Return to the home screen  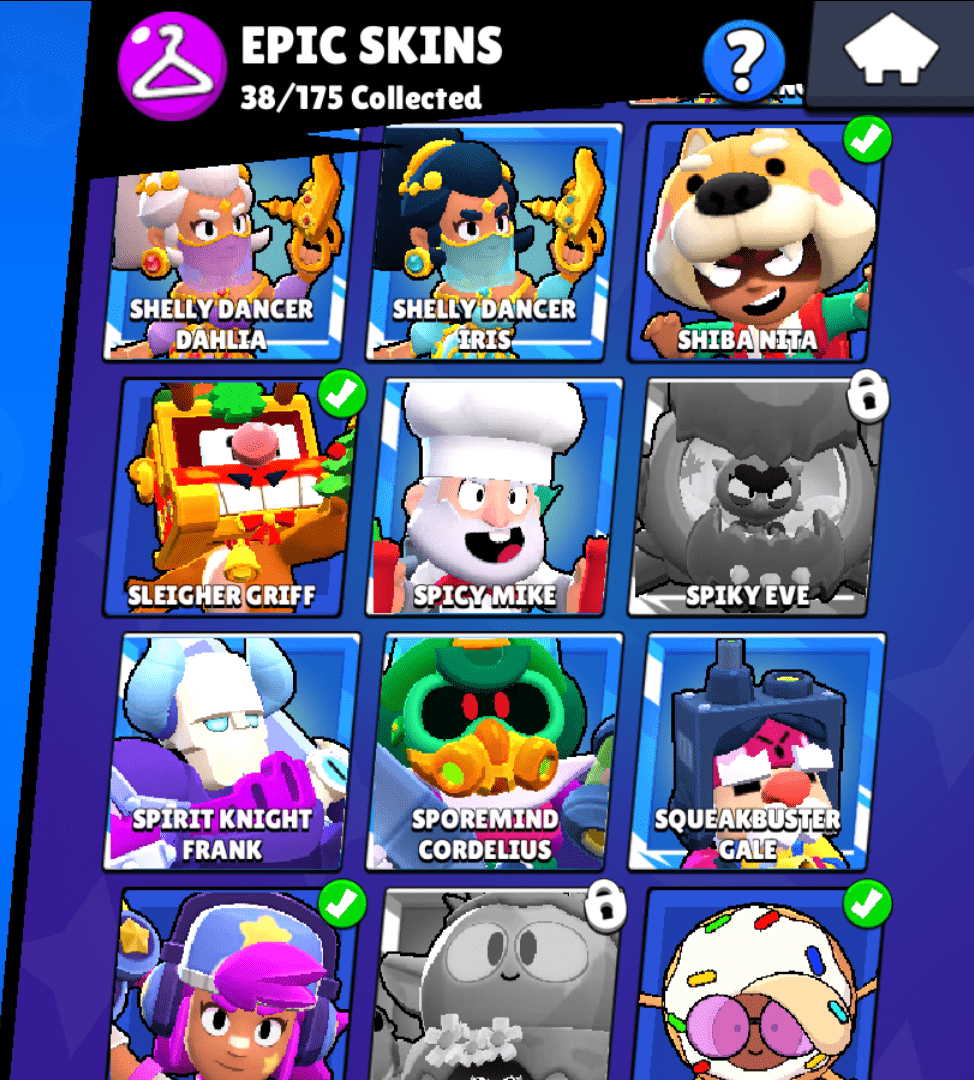pos(890,53)
